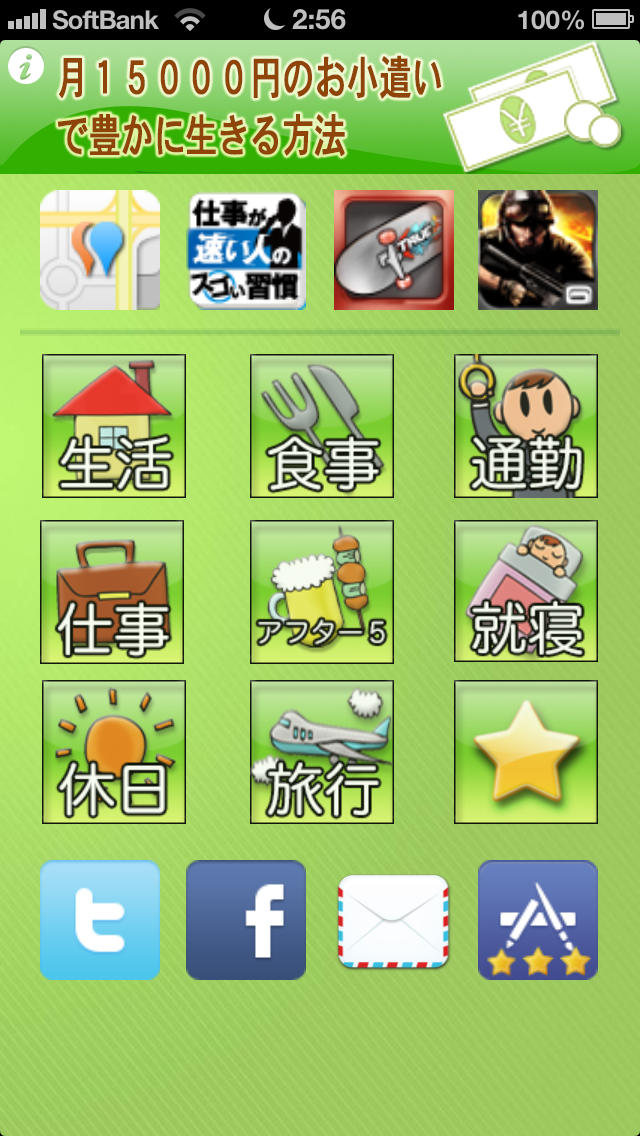The height and width of the screenshot is (1136, 640).
Task: Share via Twitter
Action: (100, 920)
